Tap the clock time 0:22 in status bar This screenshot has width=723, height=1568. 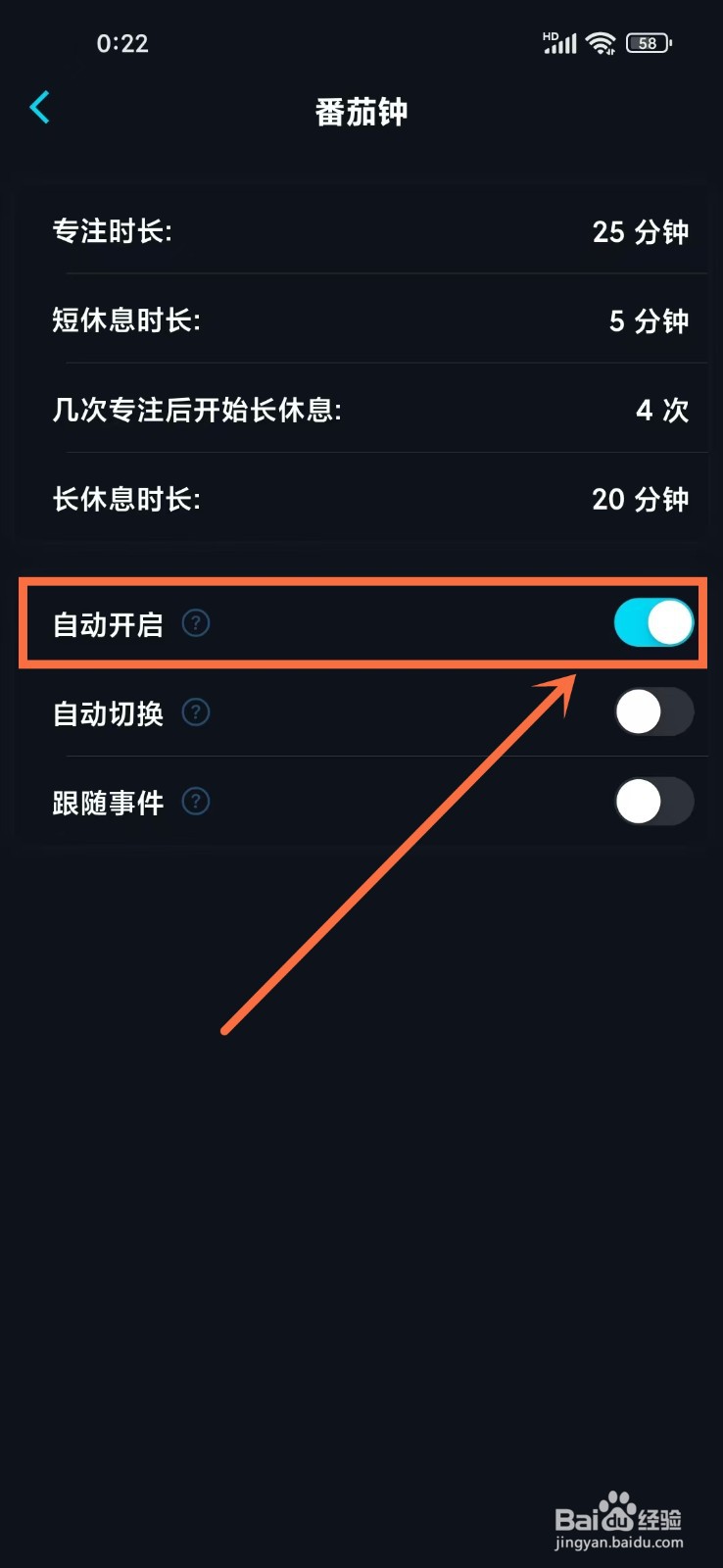click(123, 42)
